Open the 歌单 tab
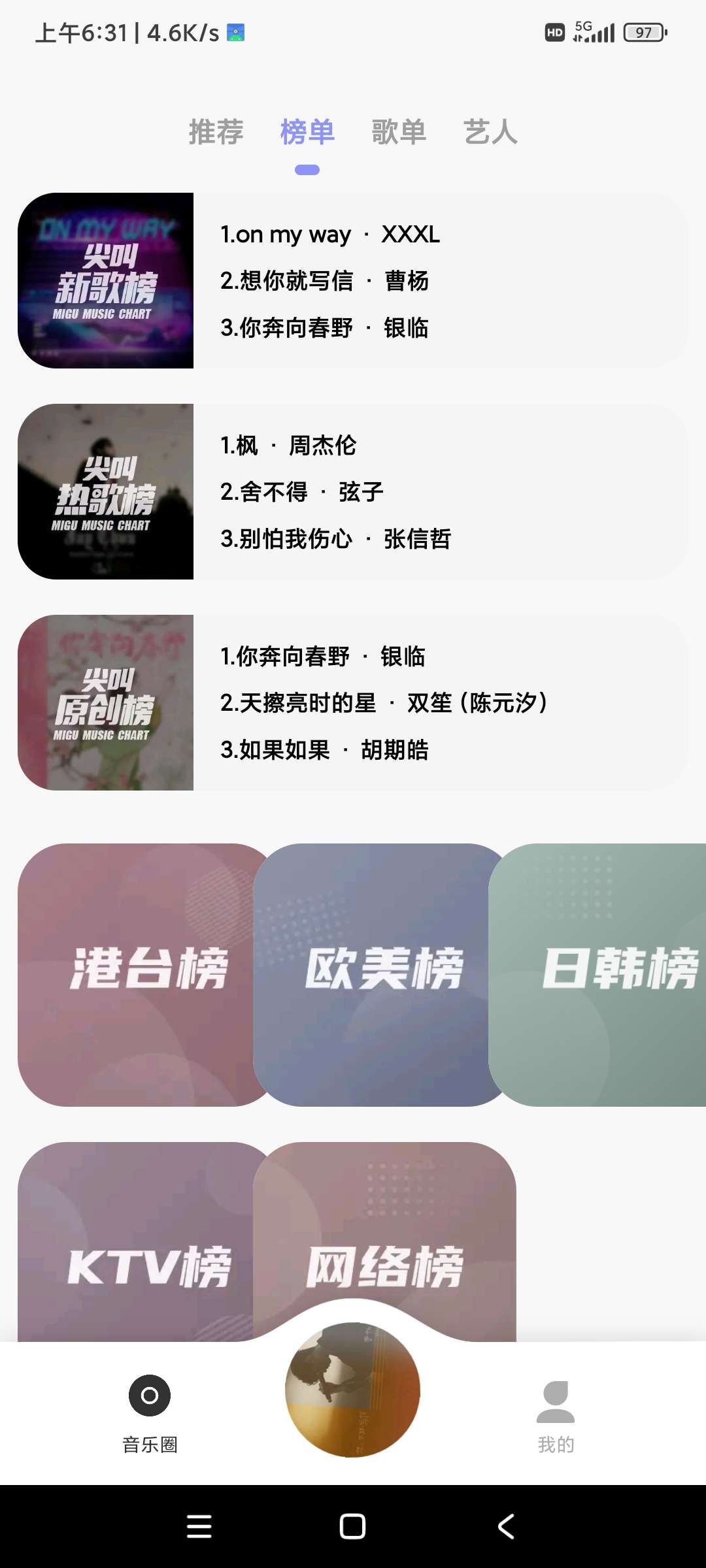This screenshot has width=706, height=1568. 399,132
